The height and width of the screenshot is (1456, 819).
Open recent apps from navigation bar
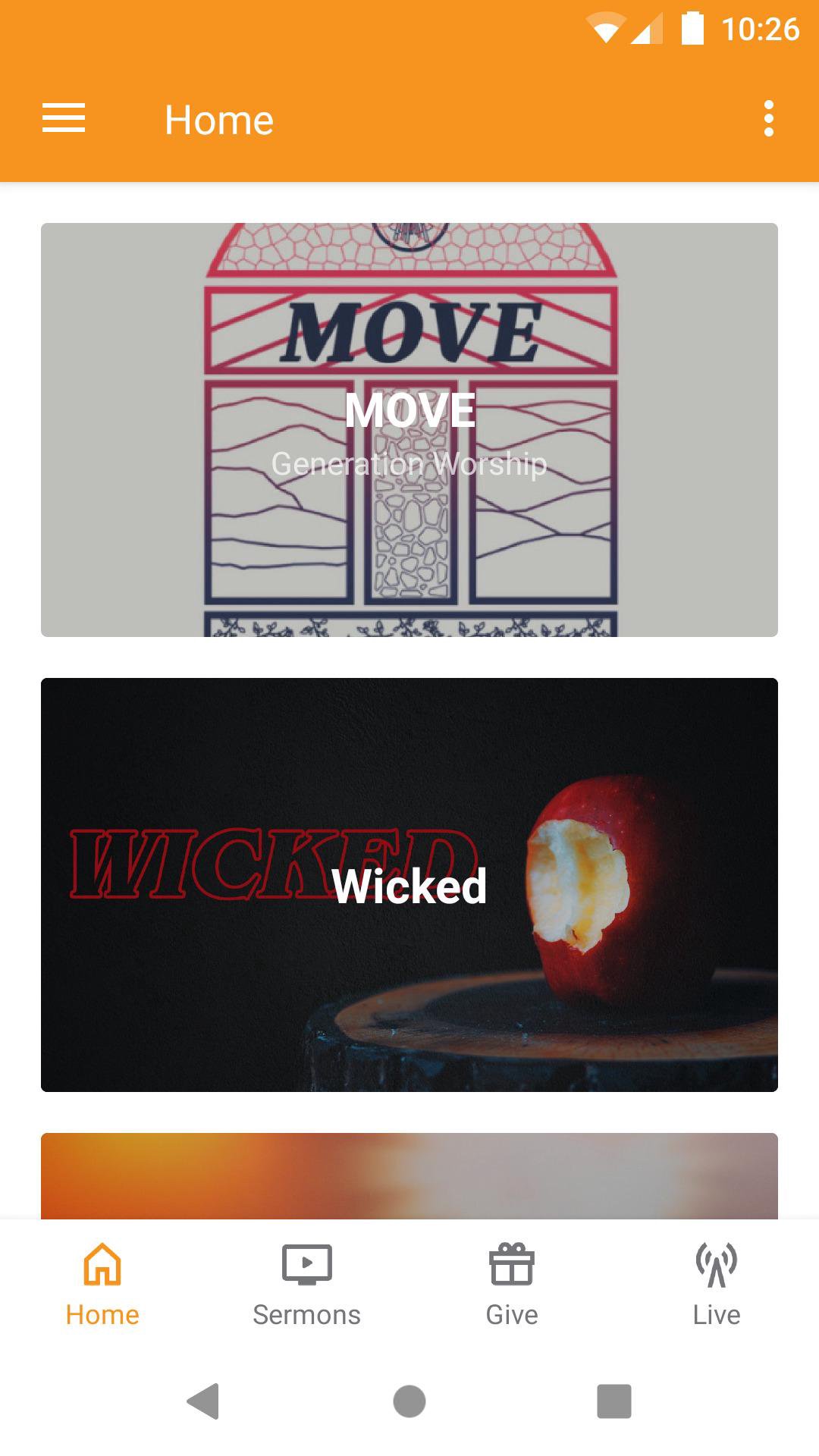614,1401
